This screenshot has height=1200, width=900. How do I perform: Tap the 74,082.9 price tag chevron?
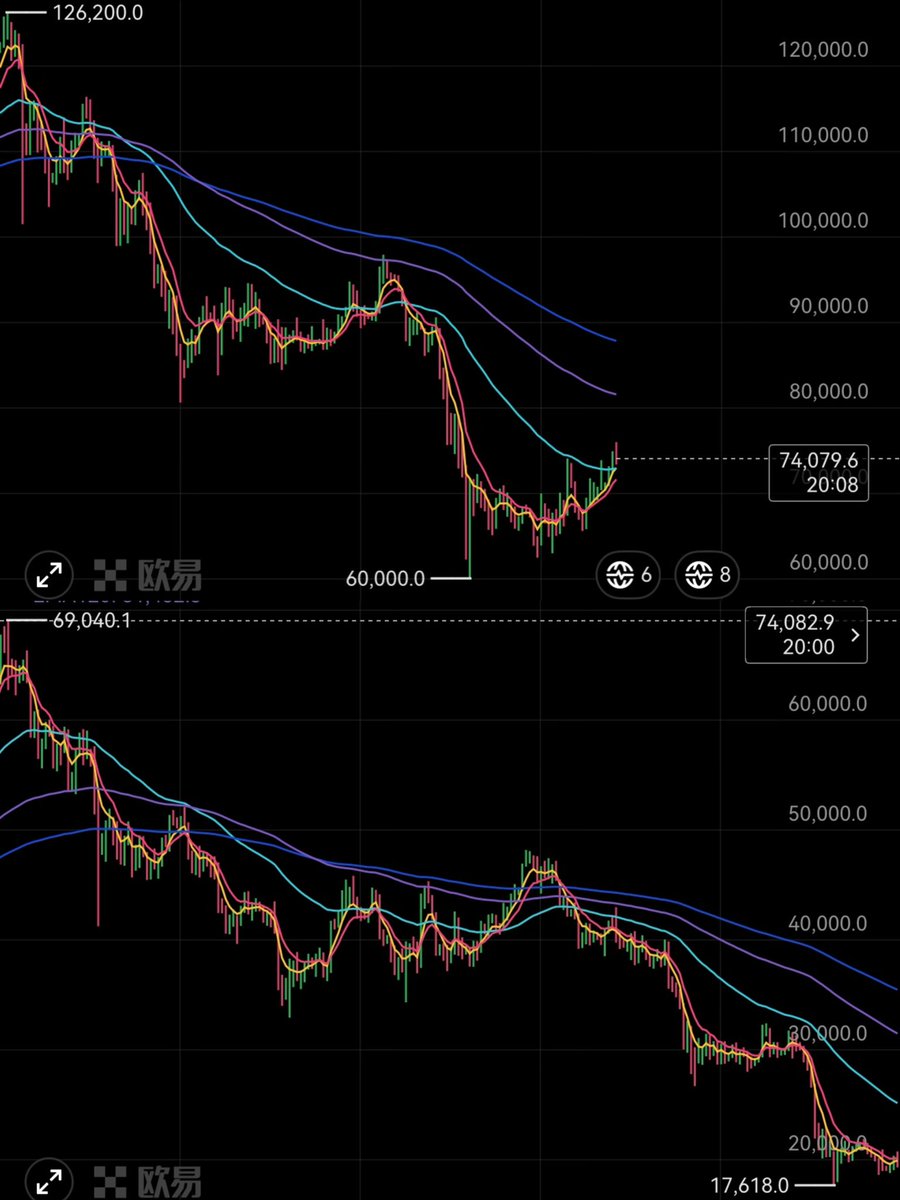click(853, 635)
